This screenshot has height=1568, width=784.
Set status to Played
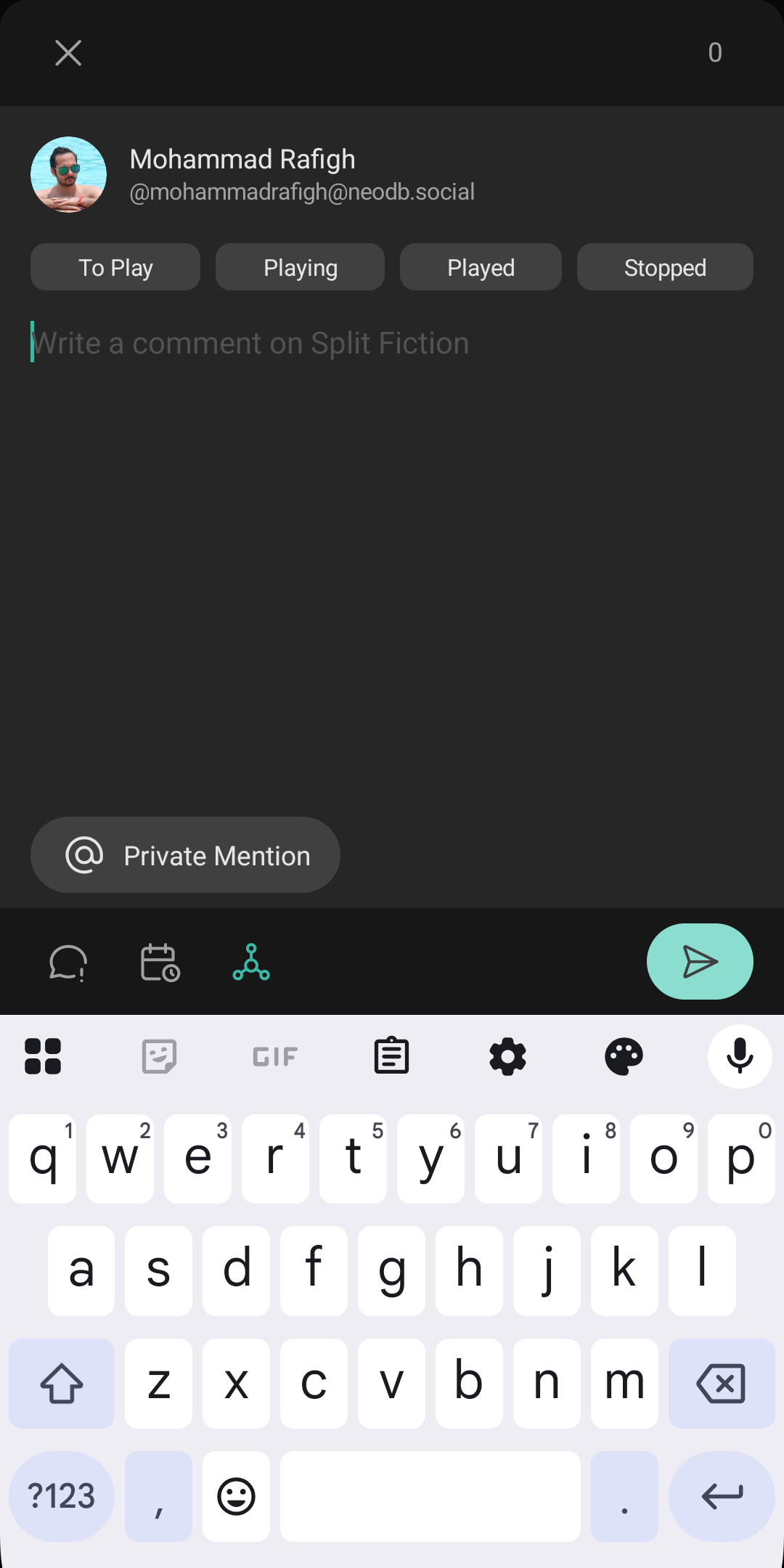pyautogui.click(x=481, y=266)
